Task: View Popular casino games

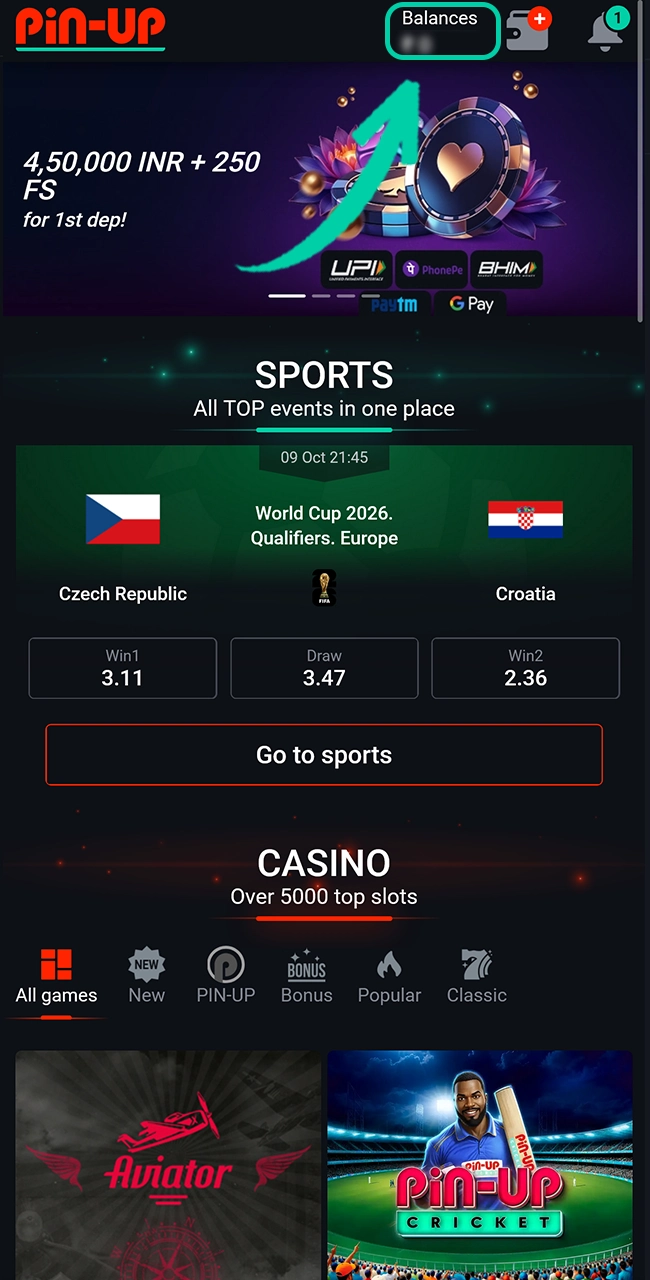Action: click(389, 977)
